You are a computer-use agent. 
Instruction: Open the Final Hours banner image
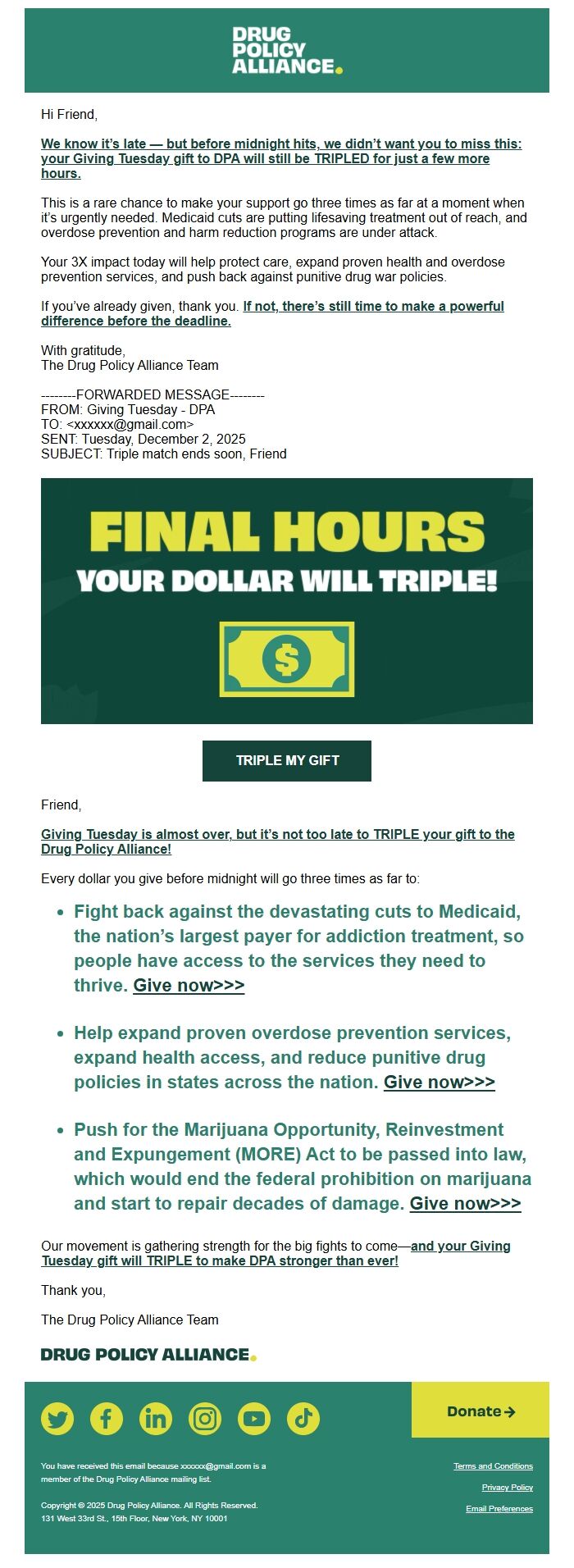click(x=287, y=600)
